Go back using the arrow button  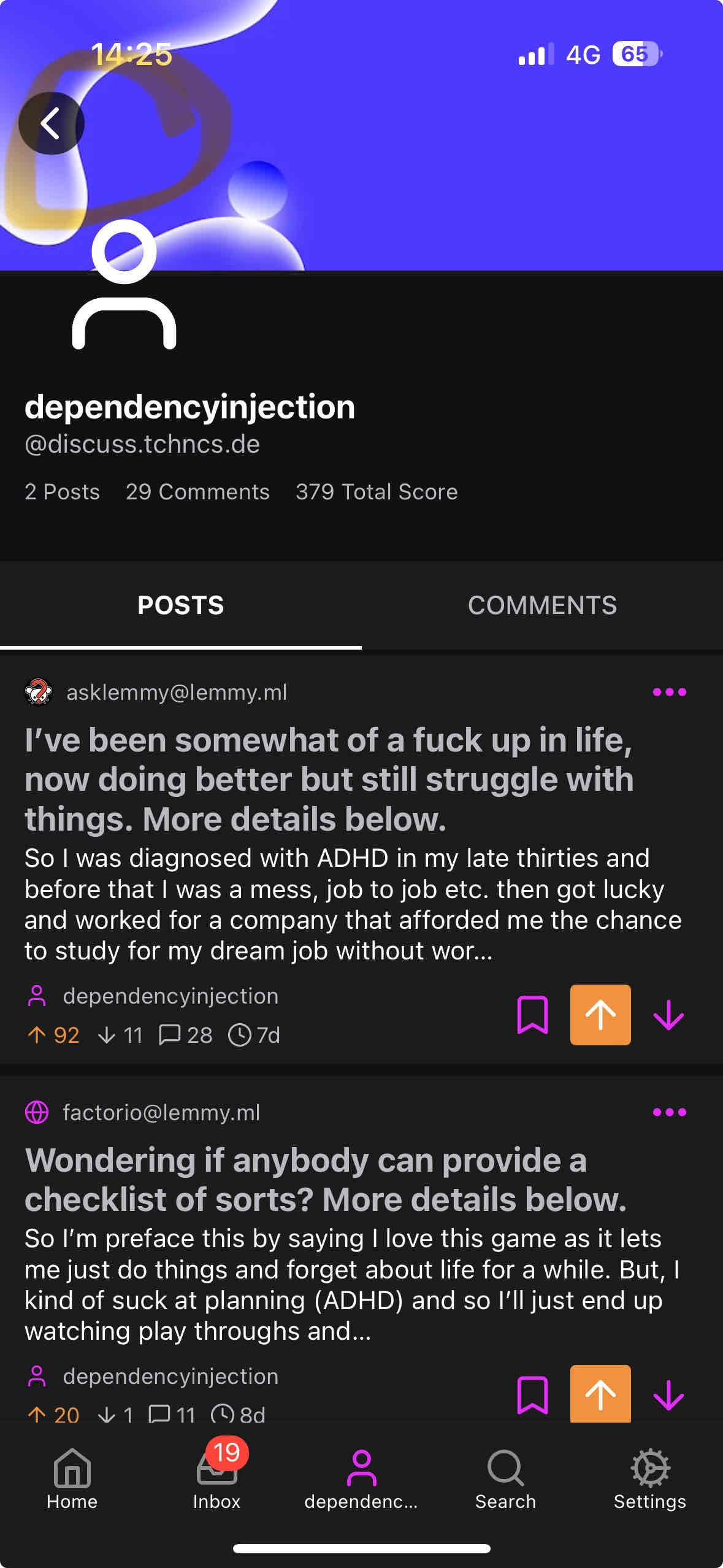pyautogui.click(x=51, y=123)
